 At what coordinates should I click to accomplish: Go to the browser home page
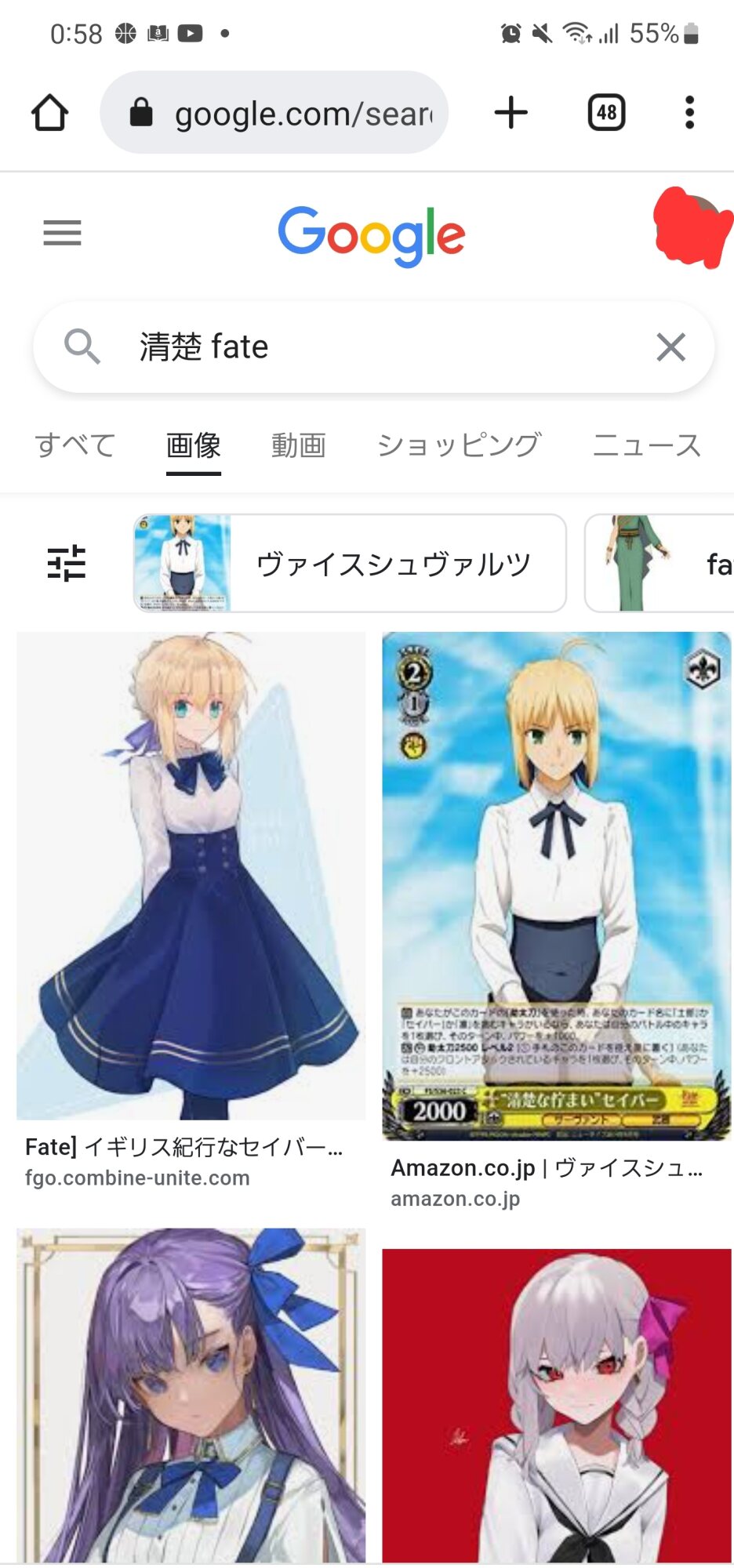coord(49,113)
